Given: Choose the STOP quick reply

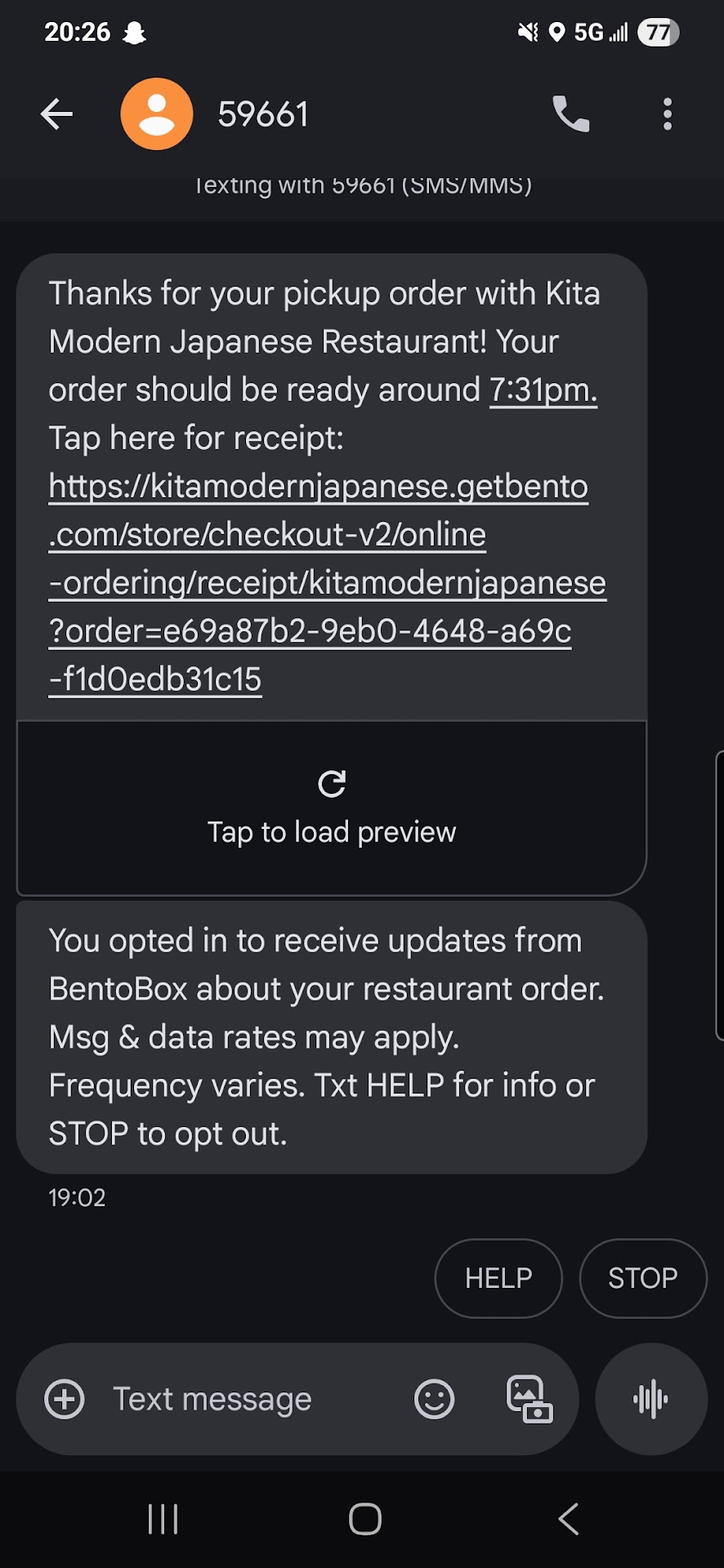Looking at the screenshot, I should 642,1278.
